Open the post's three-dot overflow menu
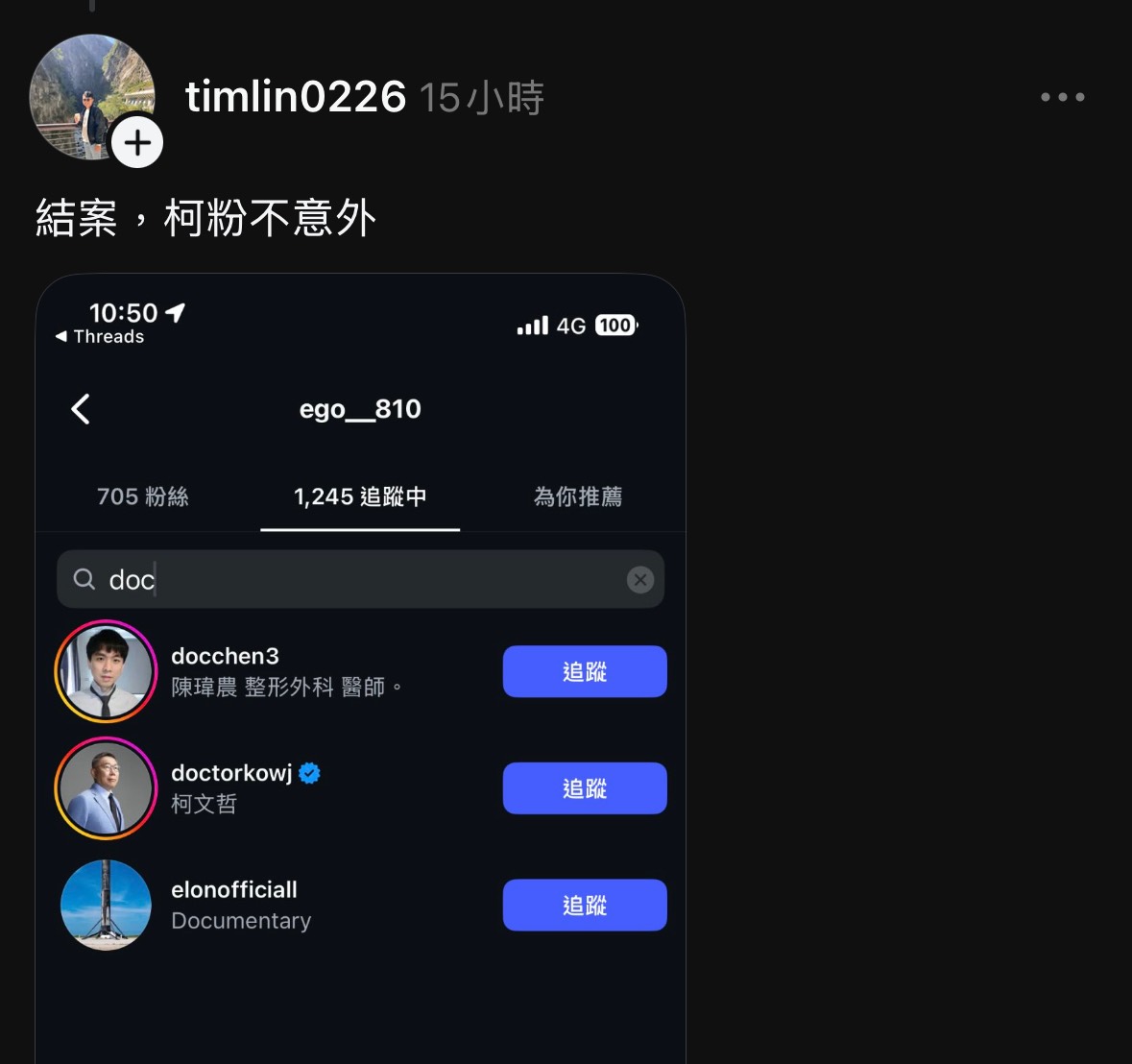Image resolution: width=1132 pixels, height=1064 pixels. click(x=1063, y=97)
